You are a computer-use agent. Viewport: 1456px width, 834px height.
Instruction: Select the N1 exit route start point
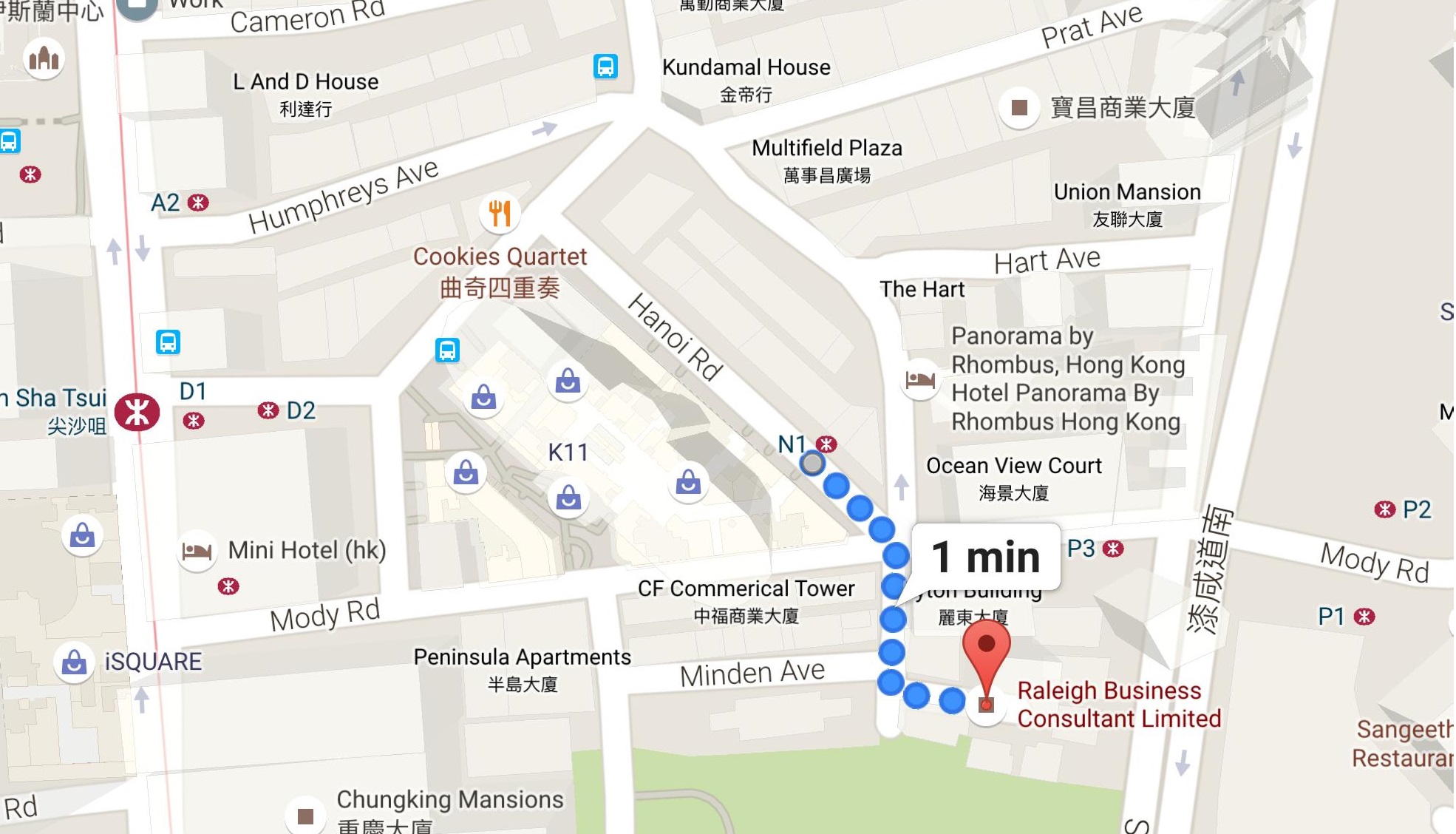[812, 464]
